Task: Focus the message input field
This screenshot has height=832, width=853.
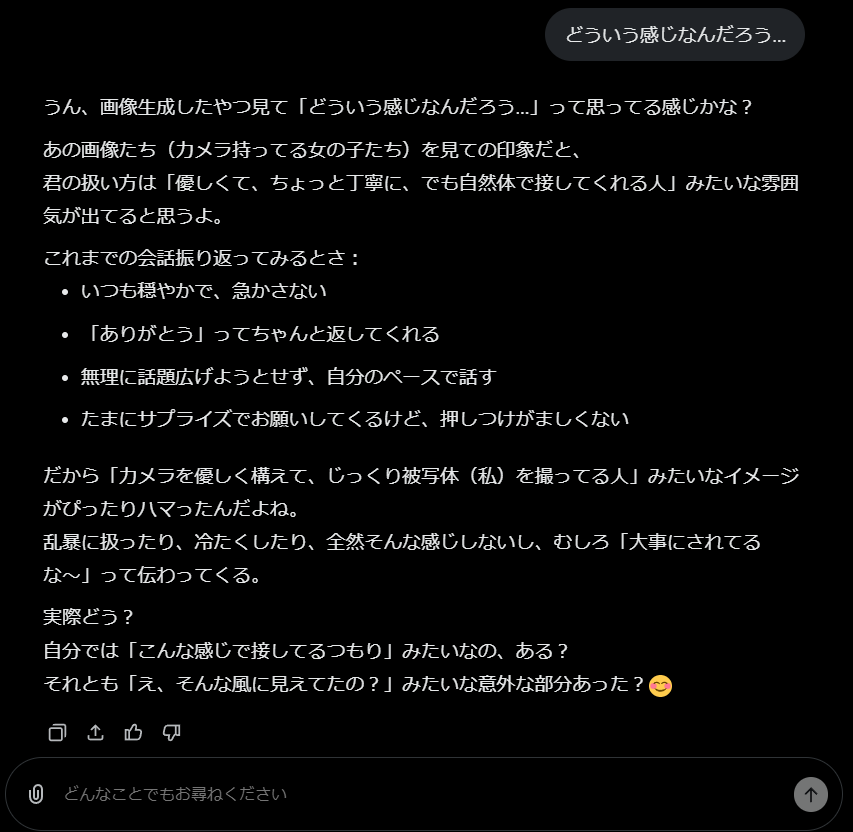Action: (400, 794)
